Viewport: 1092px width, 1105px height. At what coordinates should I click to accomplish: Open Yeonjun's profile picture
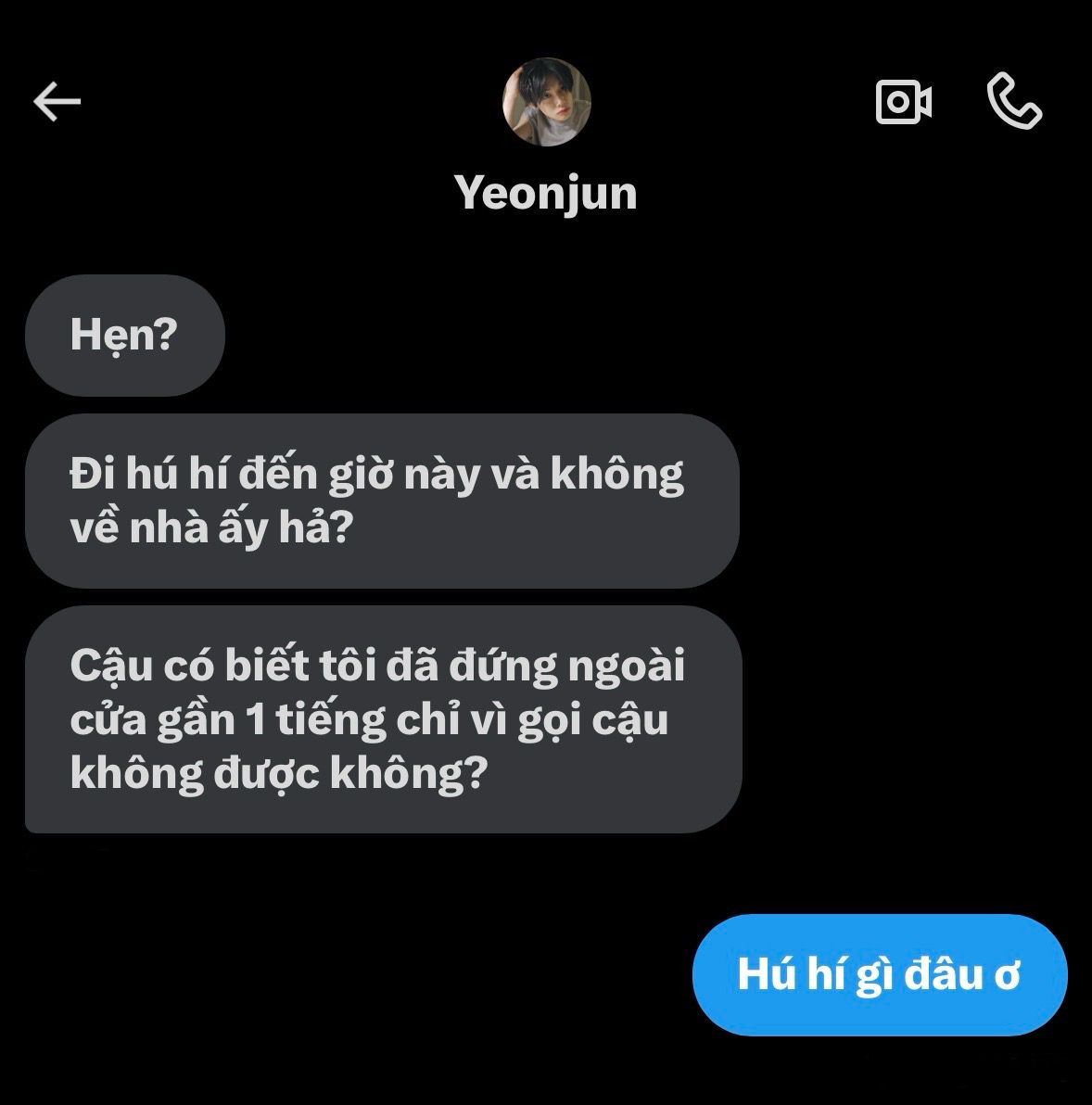pyautogui.click(x=546, y=102)
